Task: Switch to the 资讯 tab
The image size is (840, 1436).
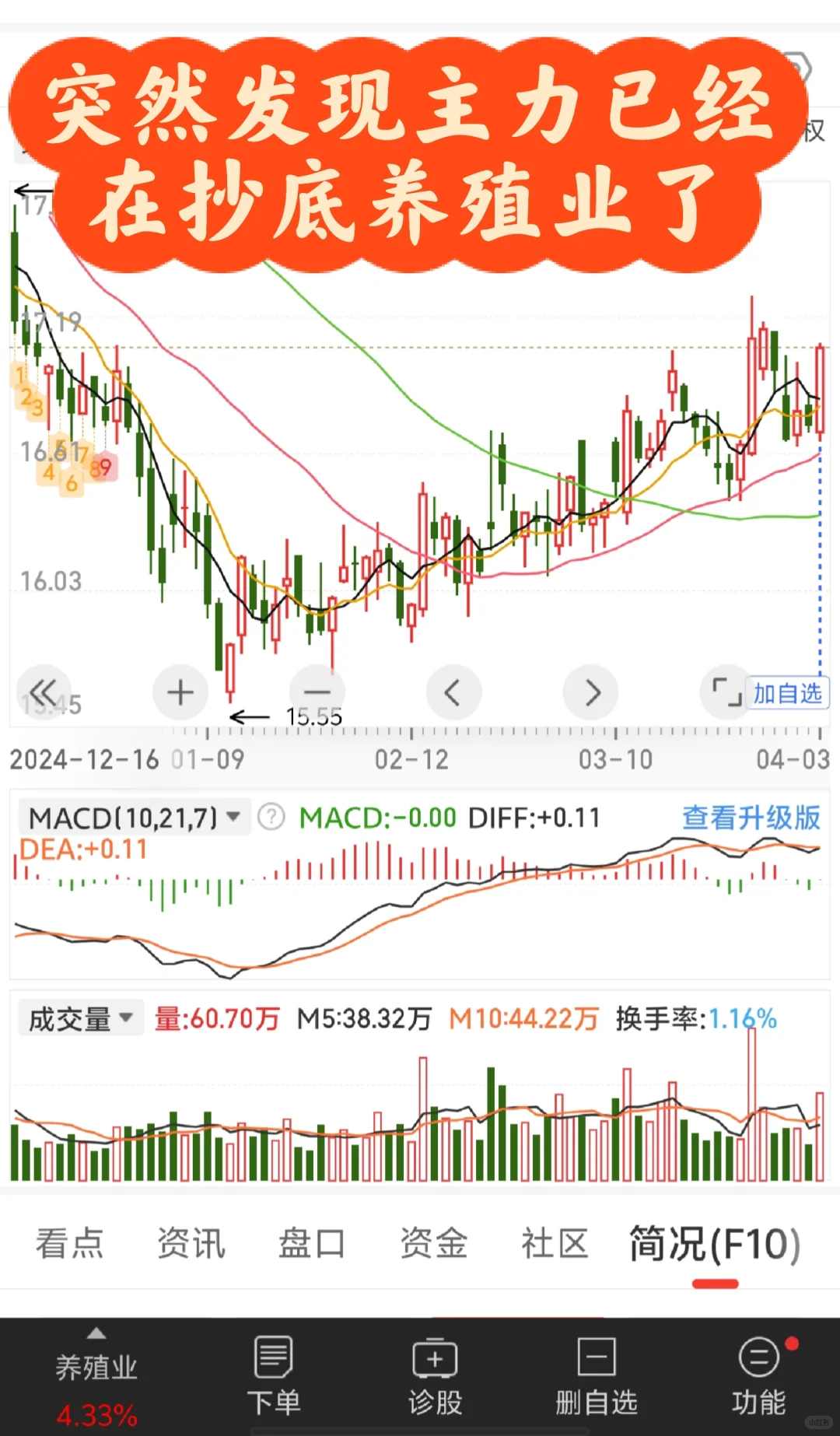Action: 191,1243
